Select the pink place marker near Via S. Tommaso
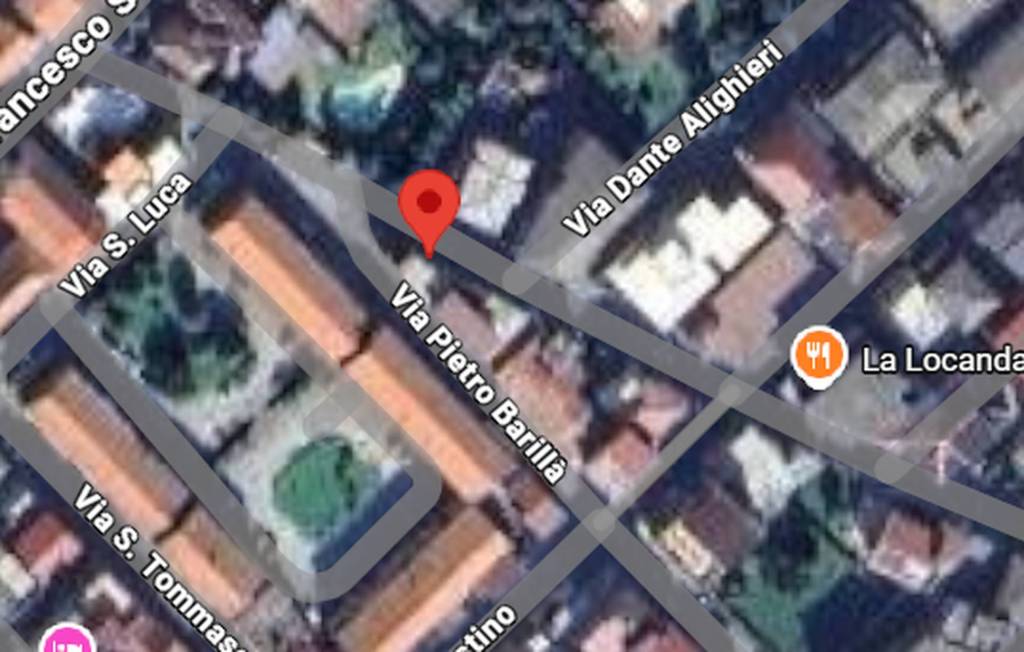Image resolution: width=1024 pixels, height=652 pixels. tap(67, 640)
